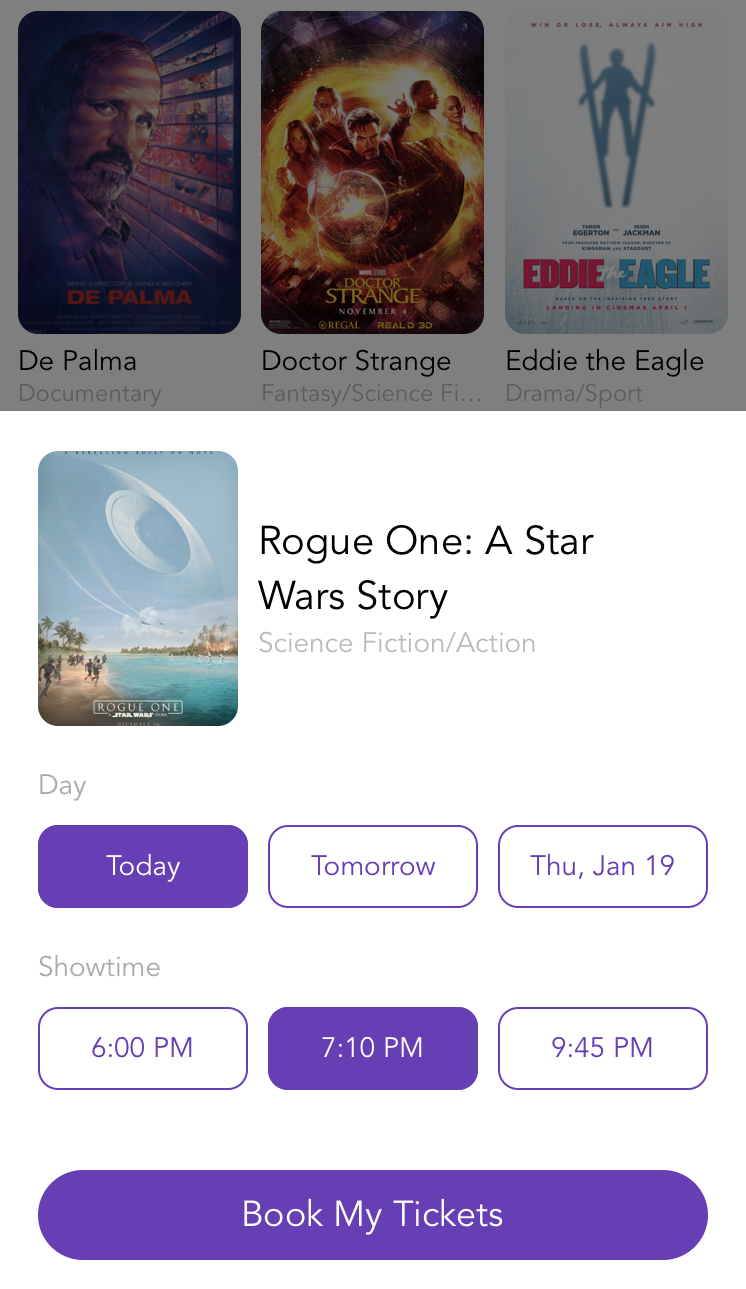Click the Day section heading

click(62, 785)
